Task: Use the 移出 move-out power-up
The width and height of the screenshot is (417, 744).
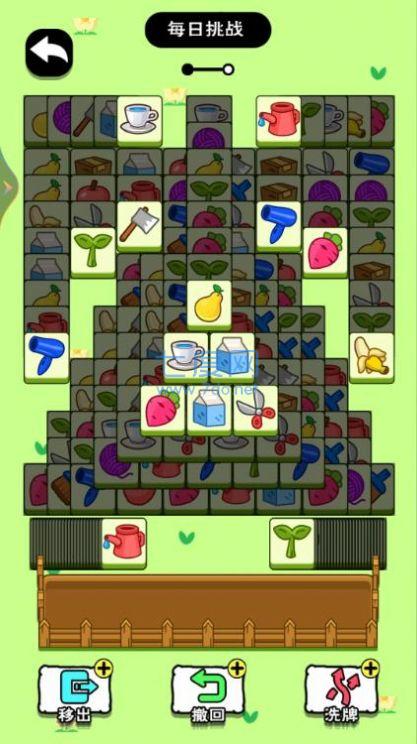Action: pyautogui.click(x=75, y=690)
